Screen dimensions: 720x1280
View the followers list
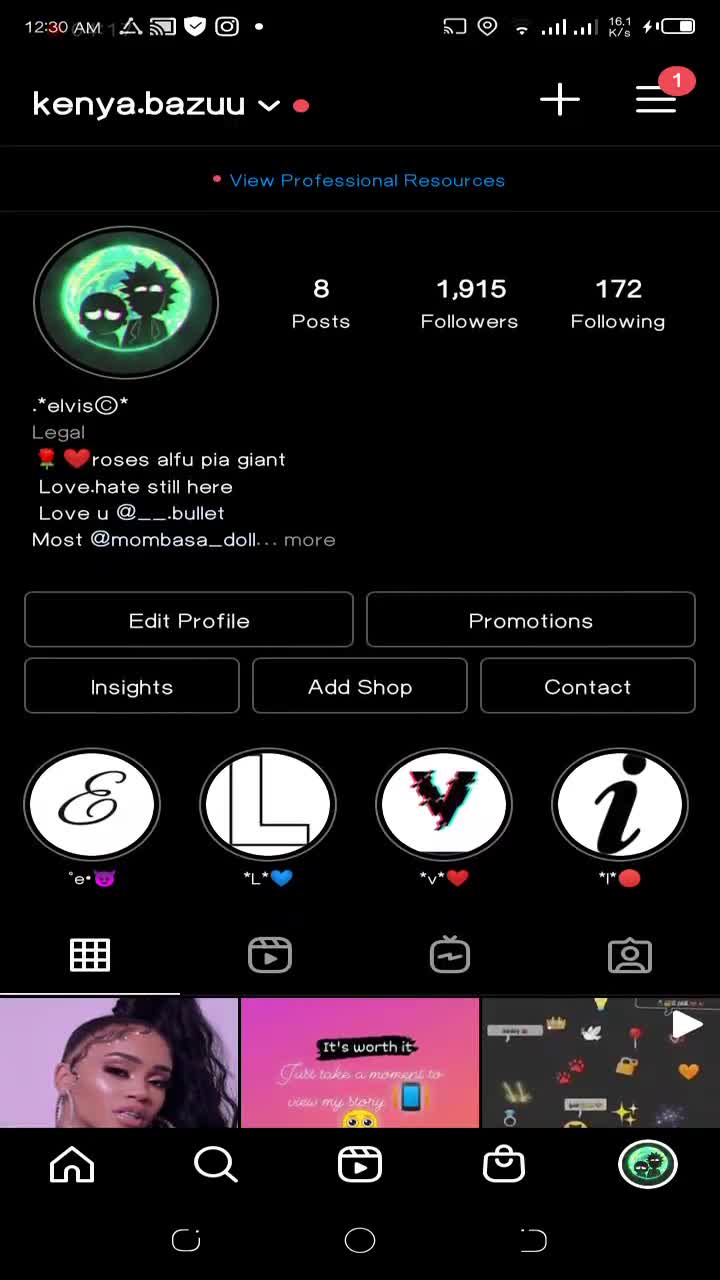pos(469,304)
